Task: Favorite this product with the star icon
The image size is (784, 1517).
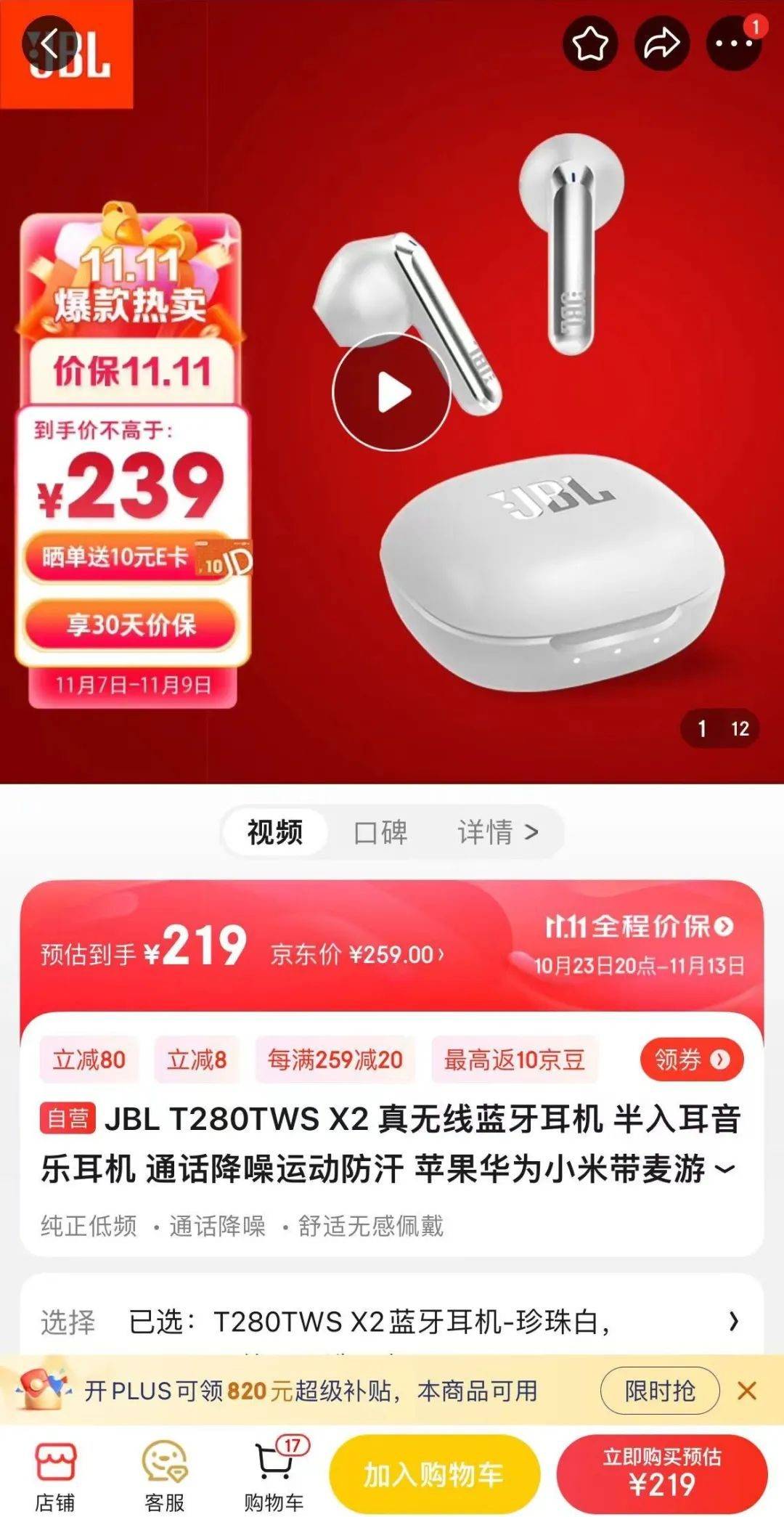Action: (590, 44)
